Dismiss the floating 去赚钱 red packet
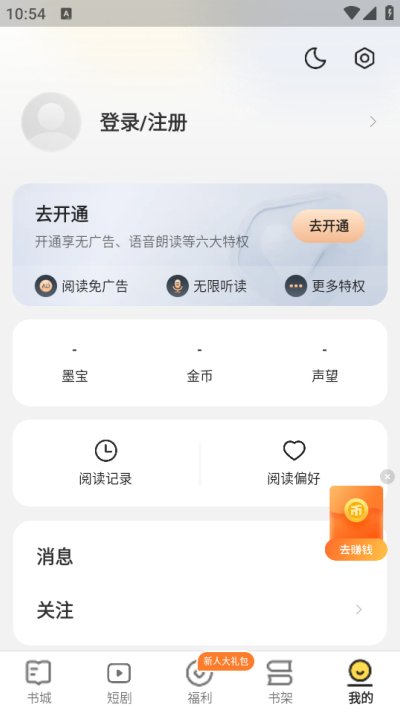 pos(387,477)
